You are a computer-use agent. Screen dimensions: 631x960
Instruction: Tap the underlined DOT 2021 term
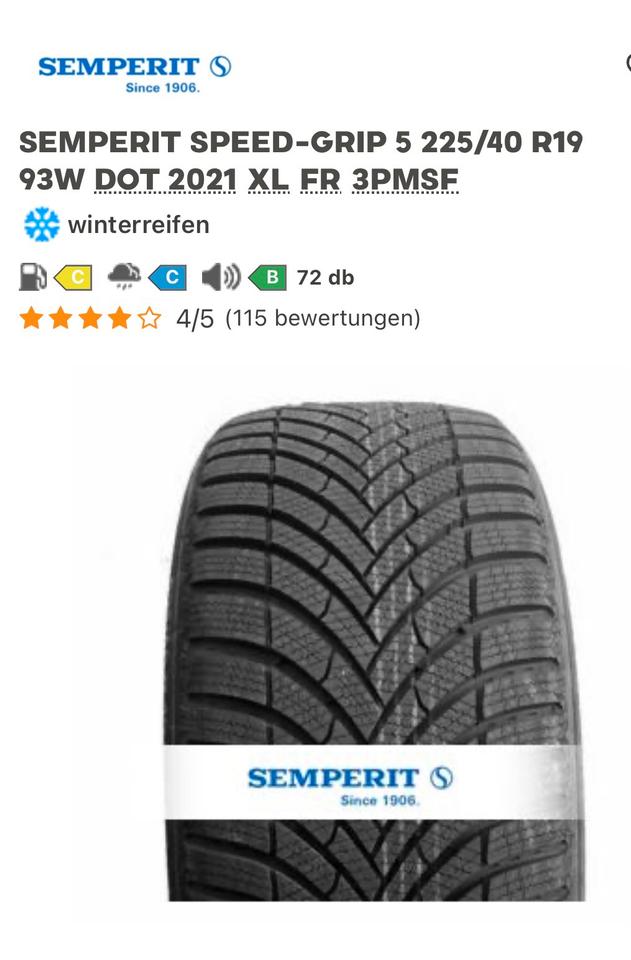pyautogui.click(x=165, y=180)
